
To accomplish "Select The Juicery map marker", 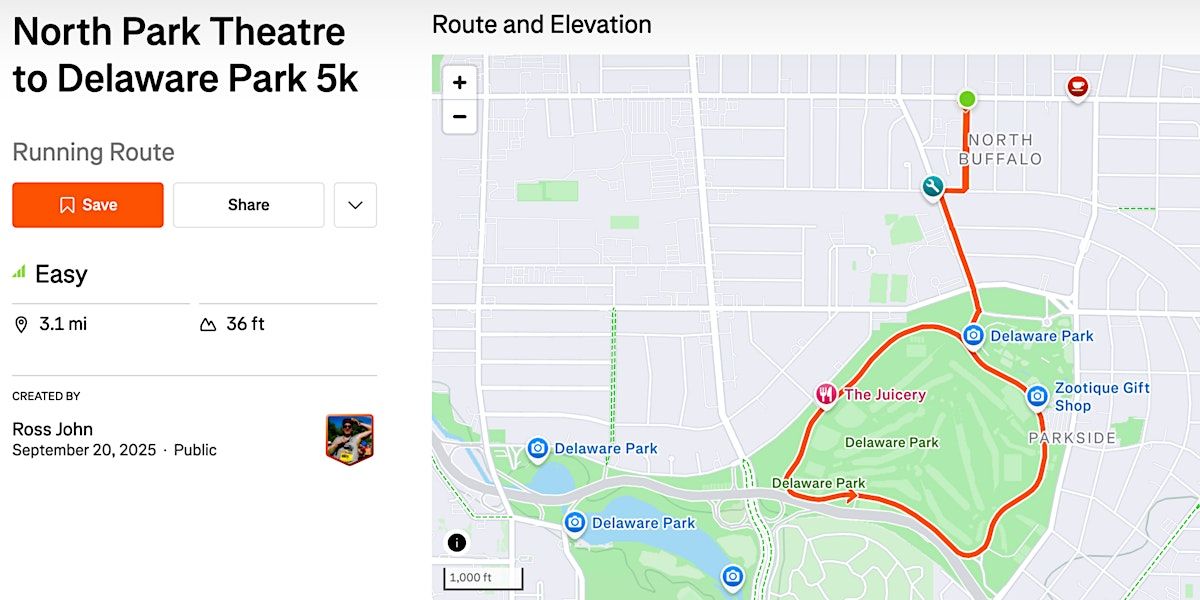I will [825, 394].
